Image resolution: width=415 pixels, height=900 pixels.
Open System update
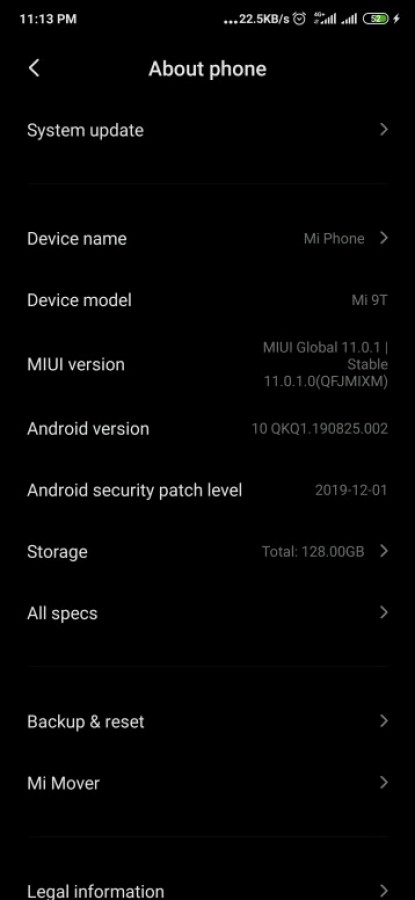point(207,130)
